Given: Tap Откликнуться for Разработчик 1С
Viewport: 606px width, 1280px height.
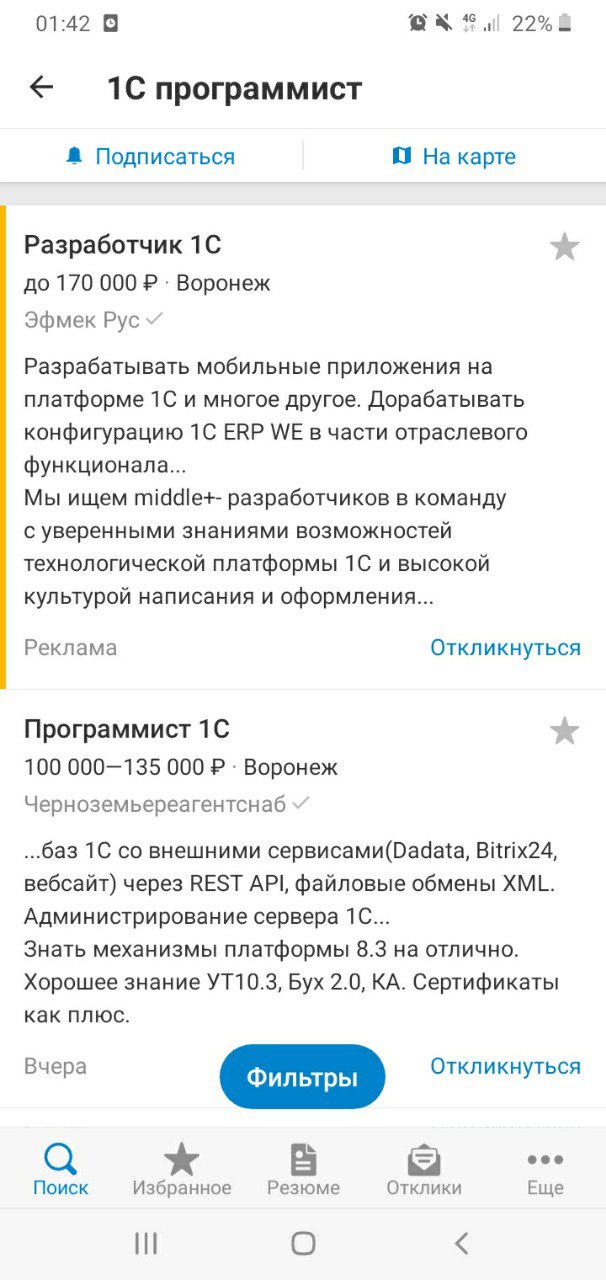Looking at the screenshot, I should click(x=505, y=648).
